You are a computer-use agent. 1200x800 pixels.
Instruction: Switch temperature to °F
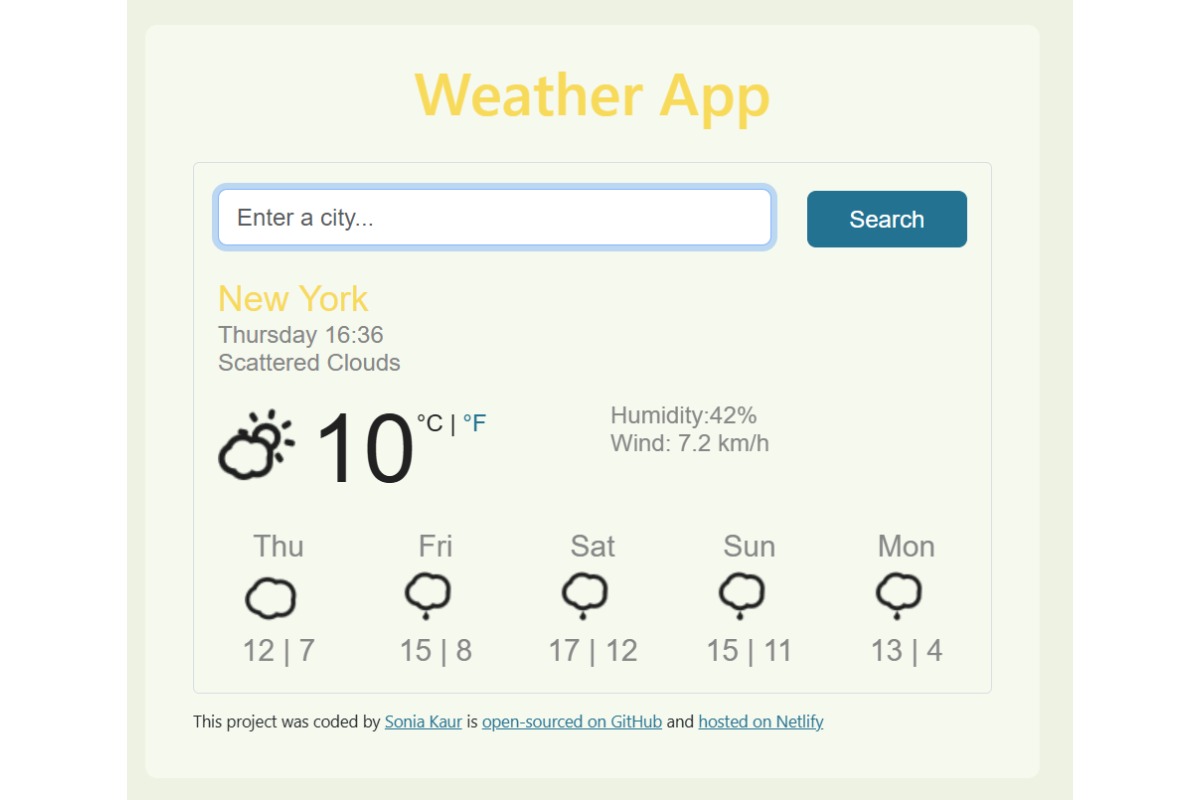(474, 424)
